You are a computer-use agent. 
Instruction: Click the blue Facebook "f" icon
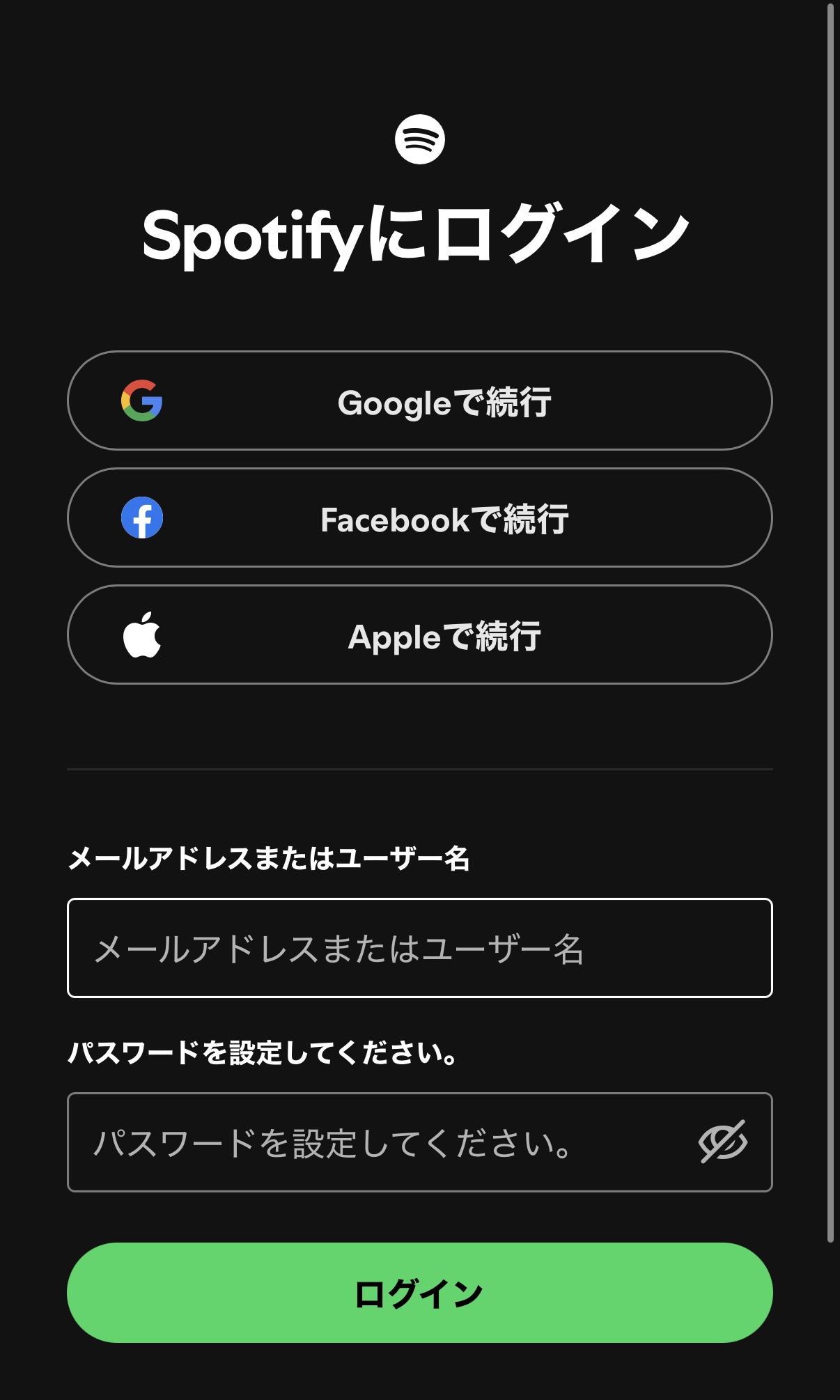[x=141, y=518]
